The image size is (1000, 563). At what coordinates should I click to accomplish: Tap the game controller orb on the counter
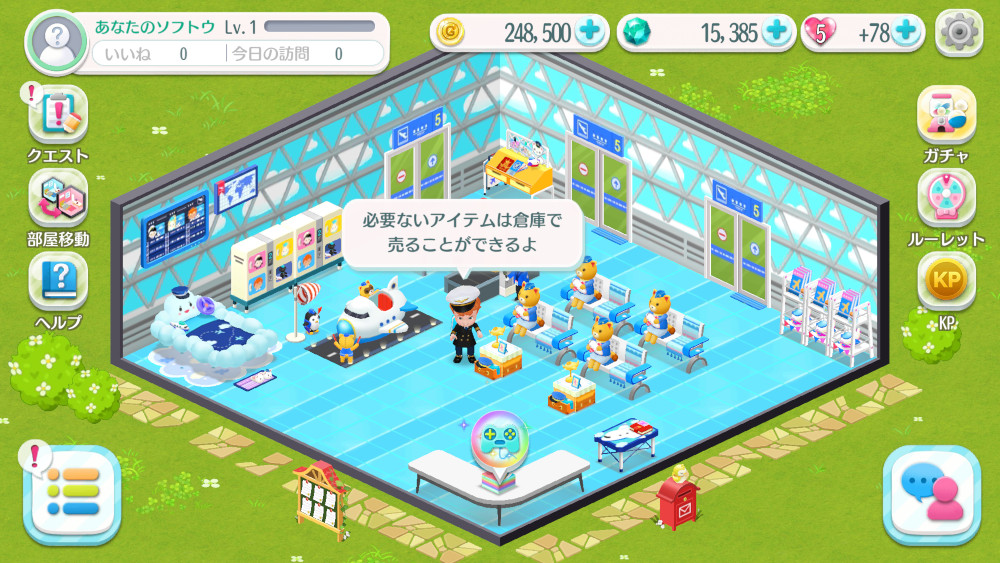499,442
